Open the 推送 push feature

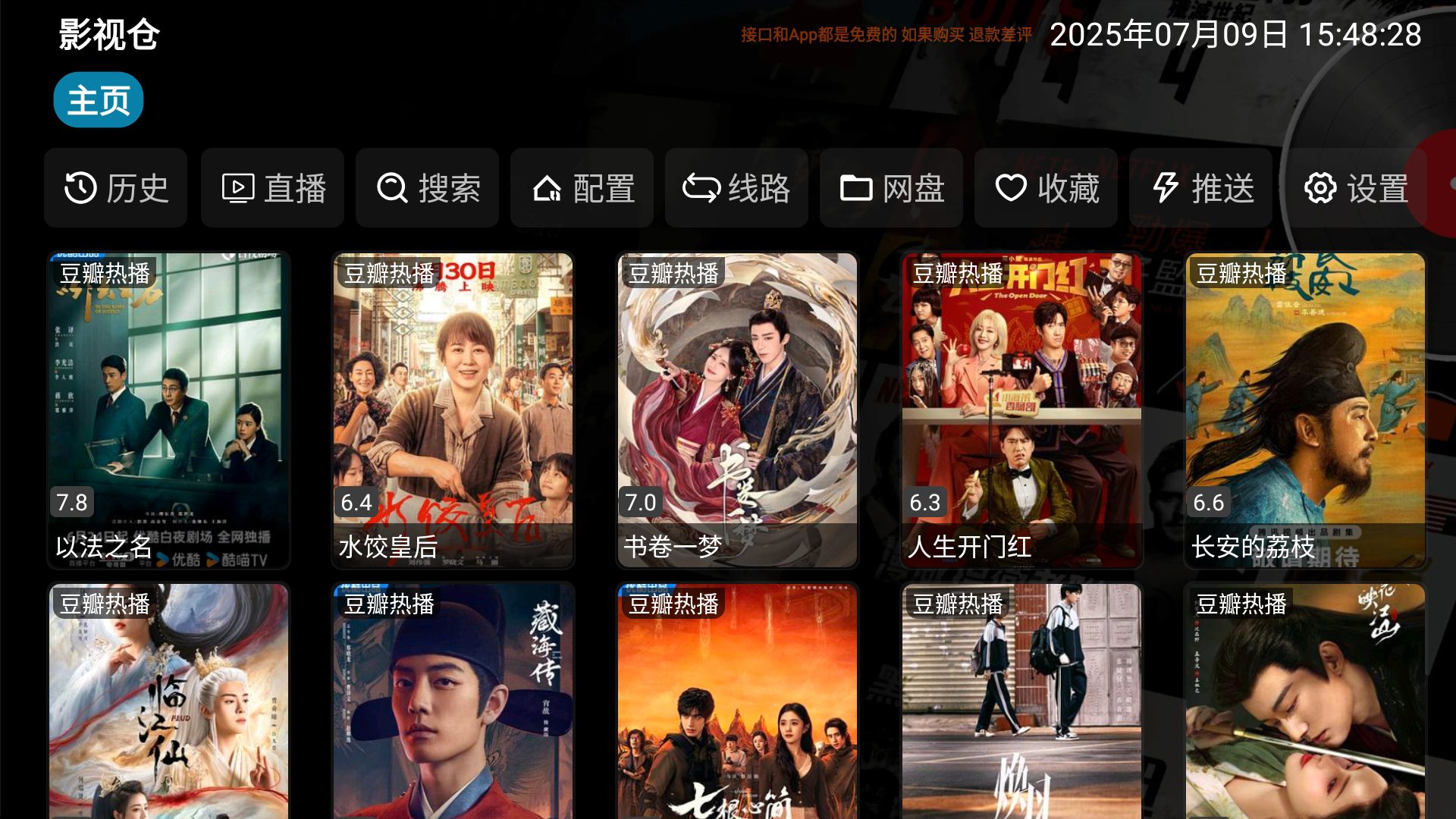1201,188
